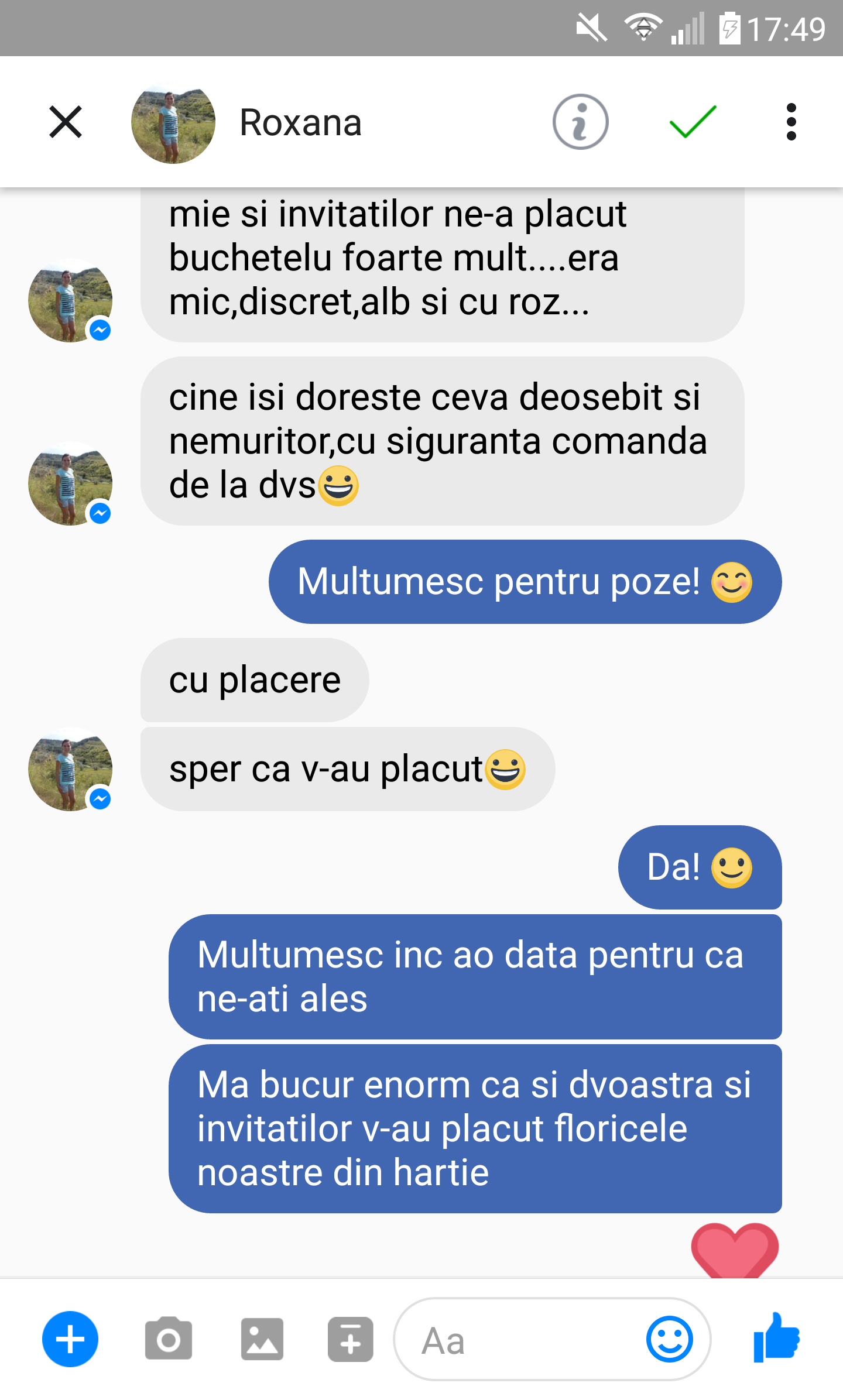Viewport: 843px width, 1400px height.
Task: Send a thumbs-up like
Action: 776,1338
